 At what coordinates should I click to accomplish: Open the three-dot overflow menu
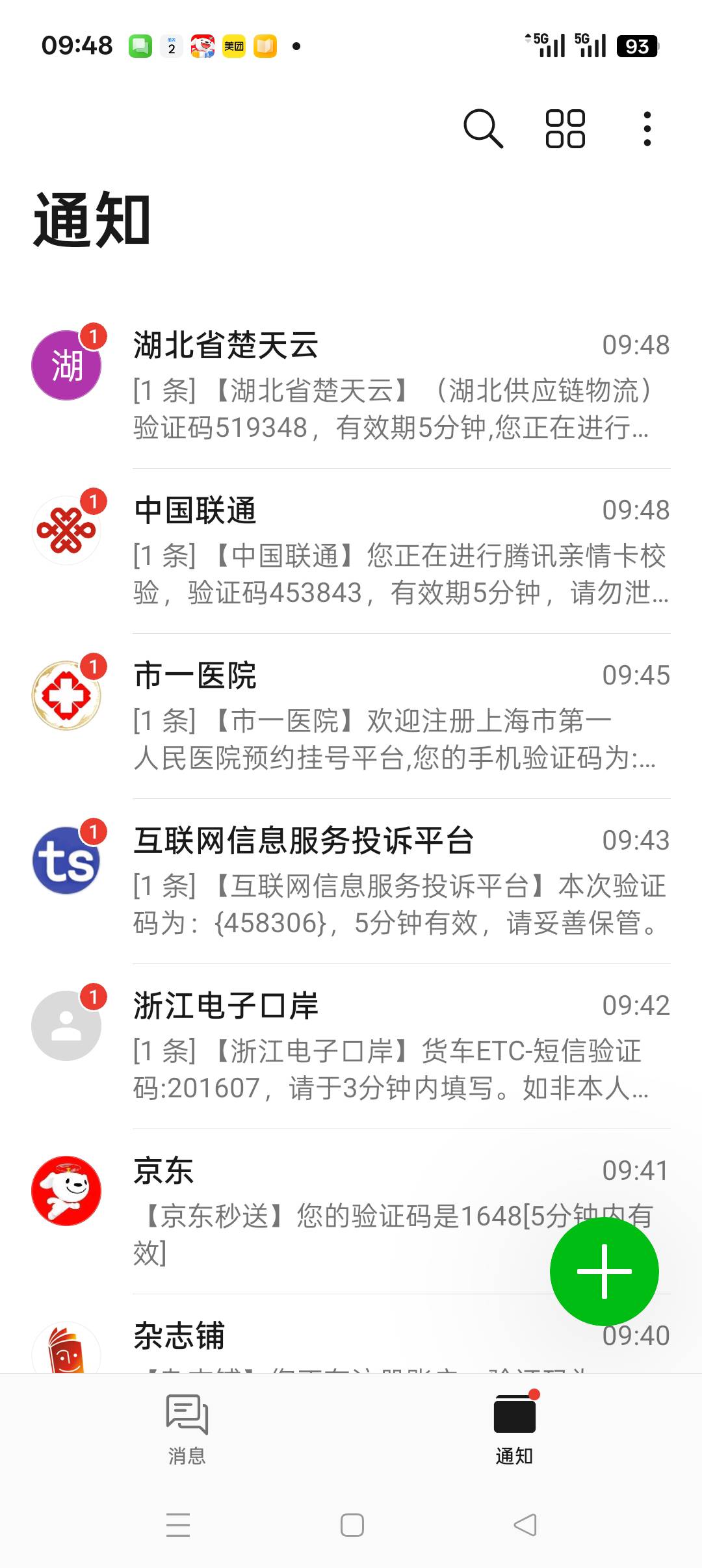coord(647,129)
